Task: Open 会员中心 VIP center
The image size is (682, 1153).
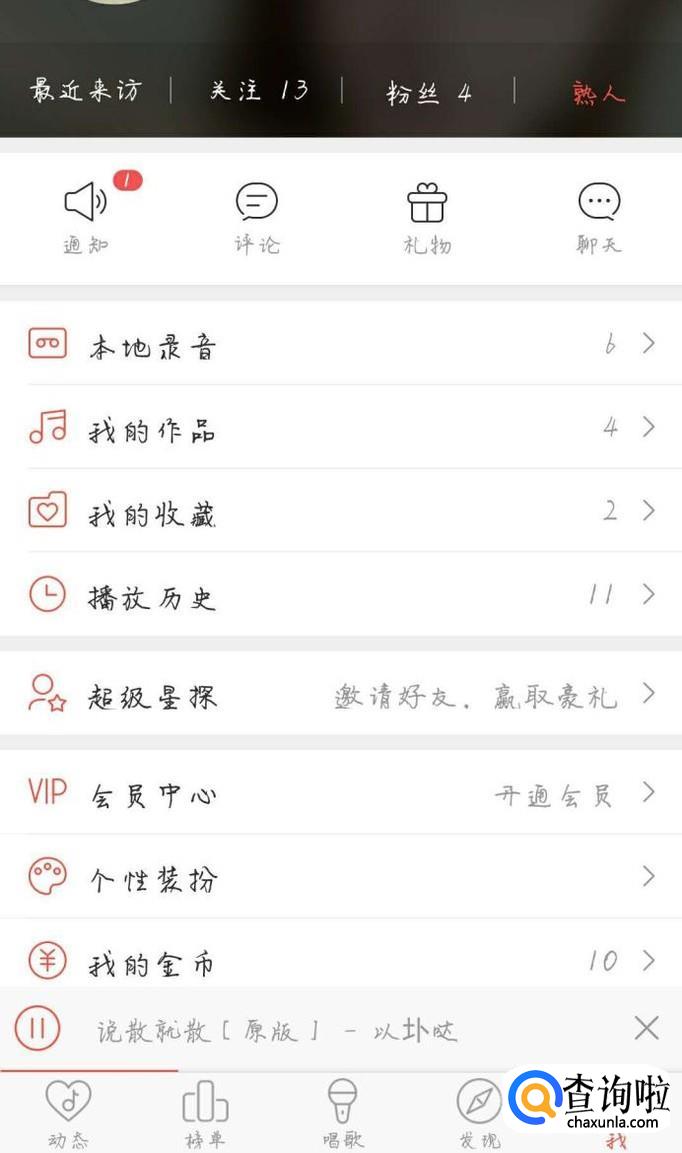Action: click(340, 794)
